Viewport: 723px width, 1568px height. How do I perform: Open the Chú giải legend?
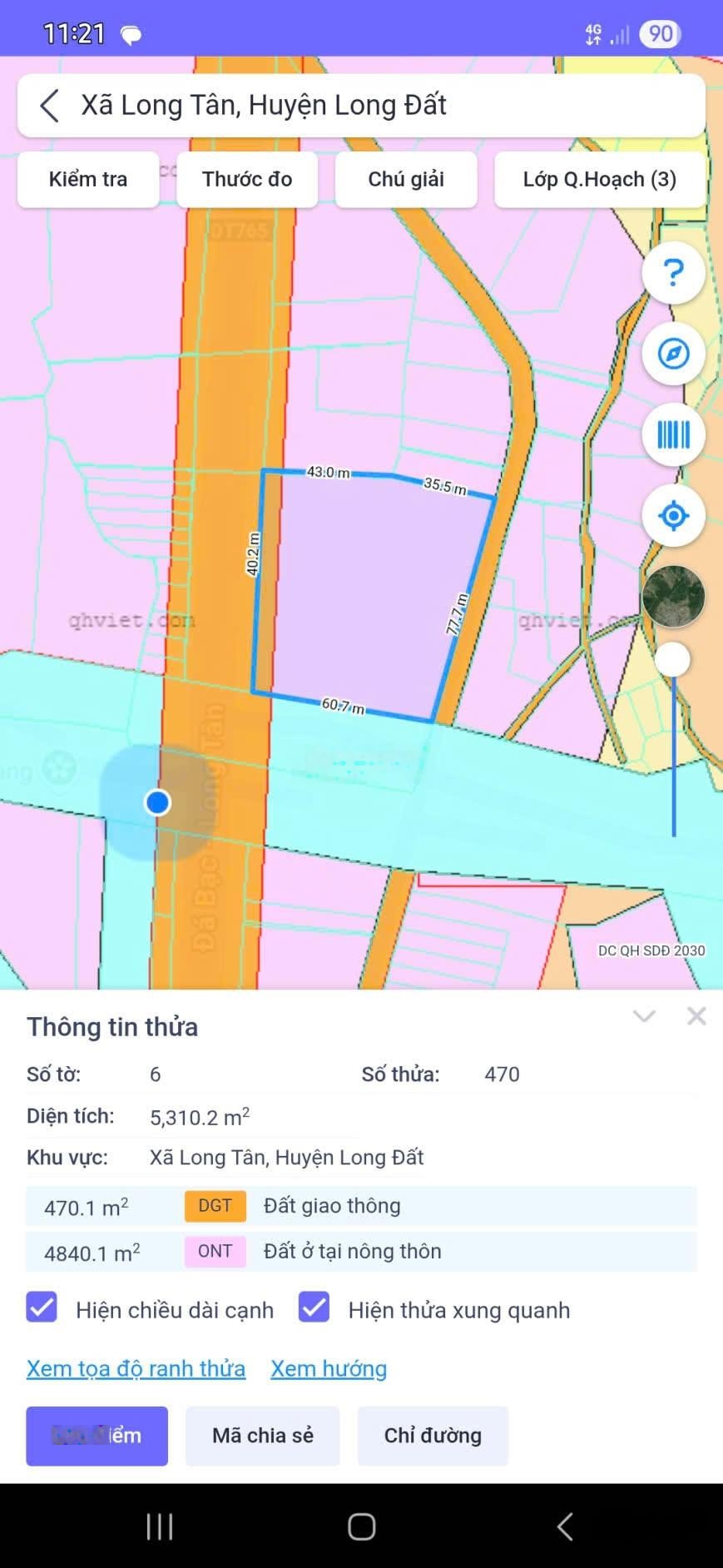point(406,179)
